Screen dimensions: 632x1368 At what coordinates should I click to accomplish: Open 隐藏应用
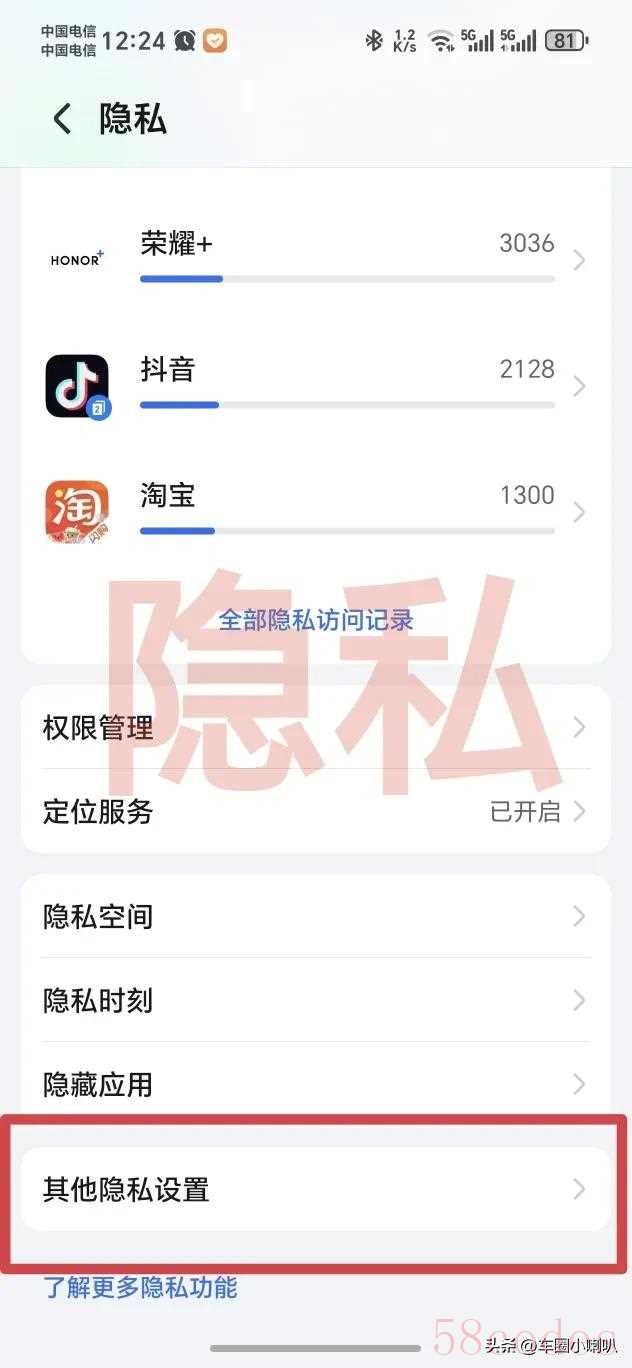[316, 1084]
